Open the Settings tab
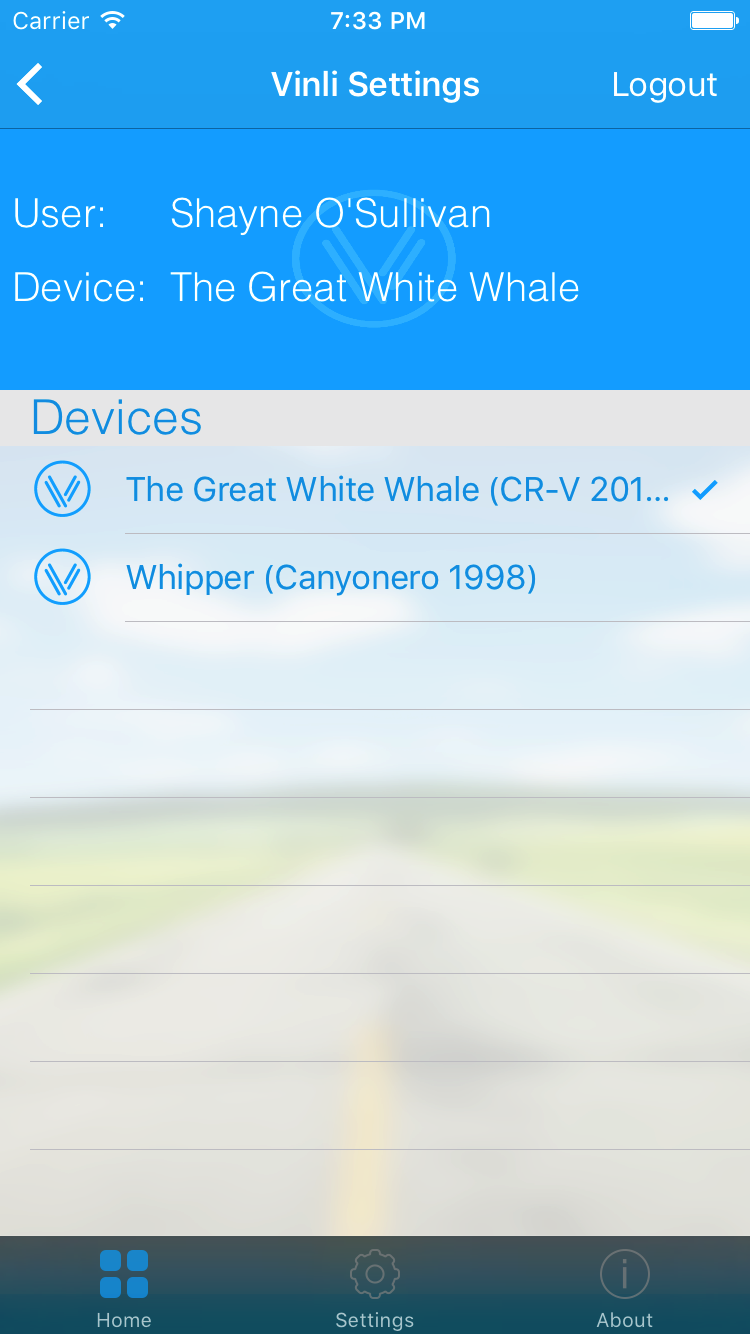 375,1288
